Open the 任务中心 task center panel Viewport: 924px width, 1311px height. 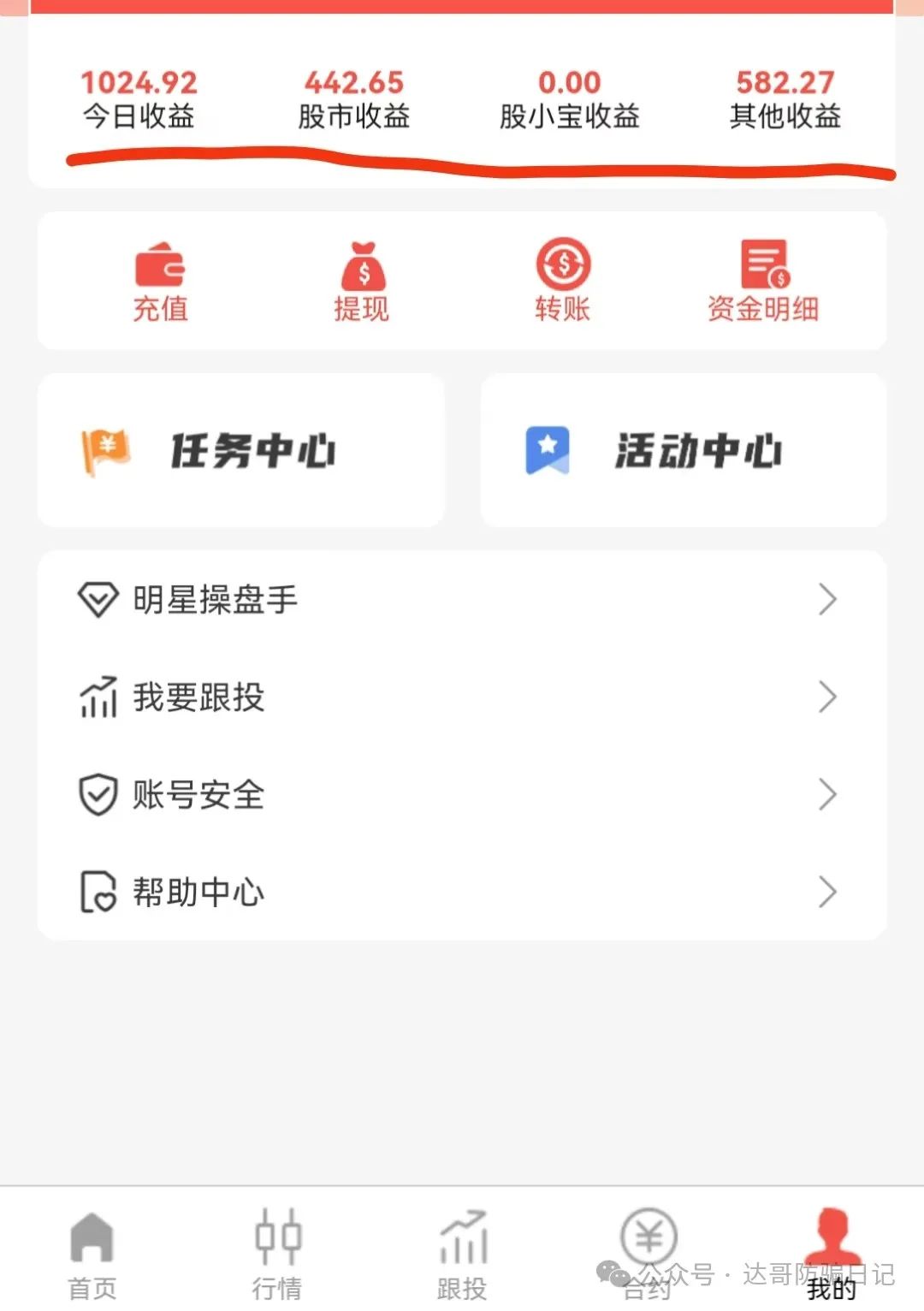point(240,449)
